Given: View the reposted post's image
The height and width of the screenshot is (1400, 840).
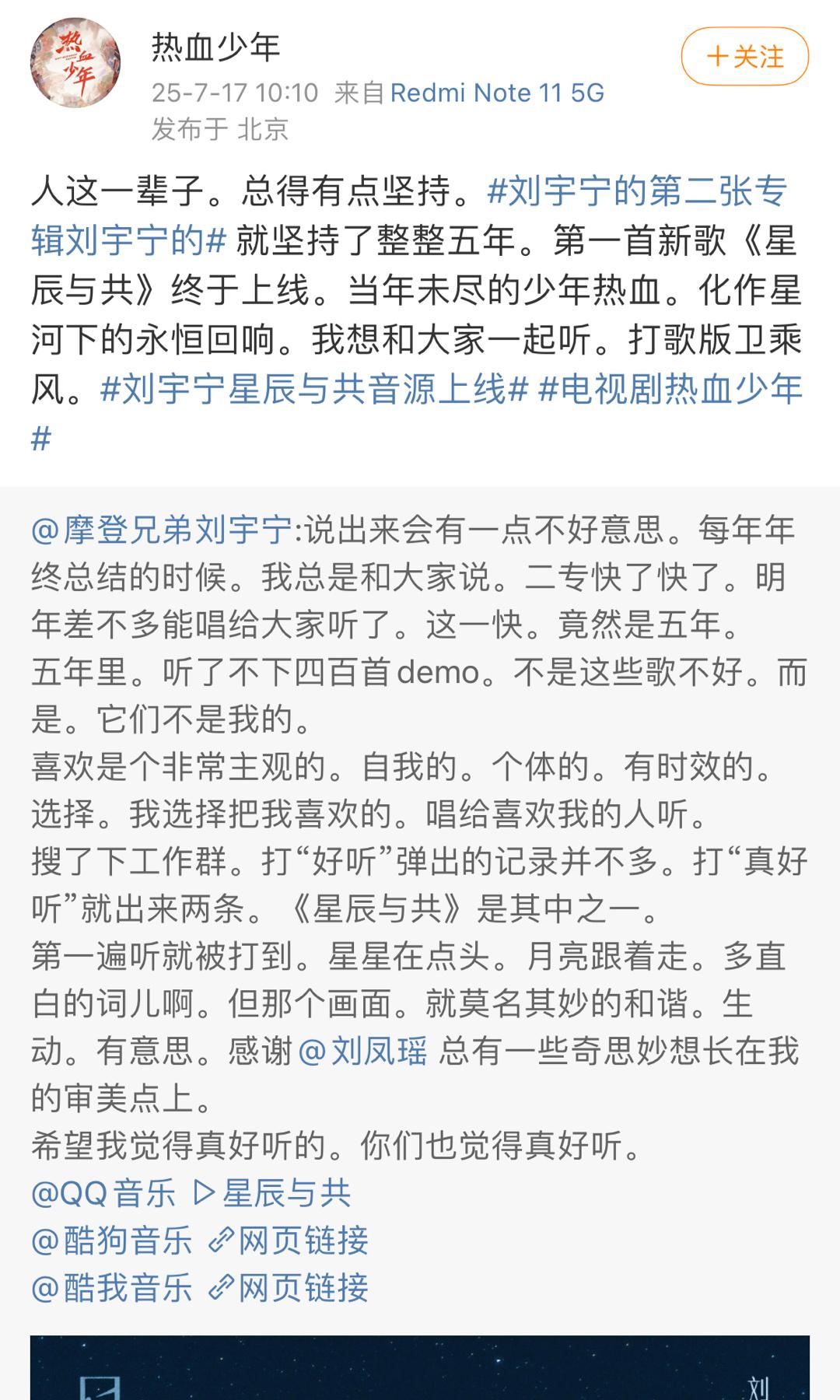Looking at the screenshot, I should (x=420, y=1367).
